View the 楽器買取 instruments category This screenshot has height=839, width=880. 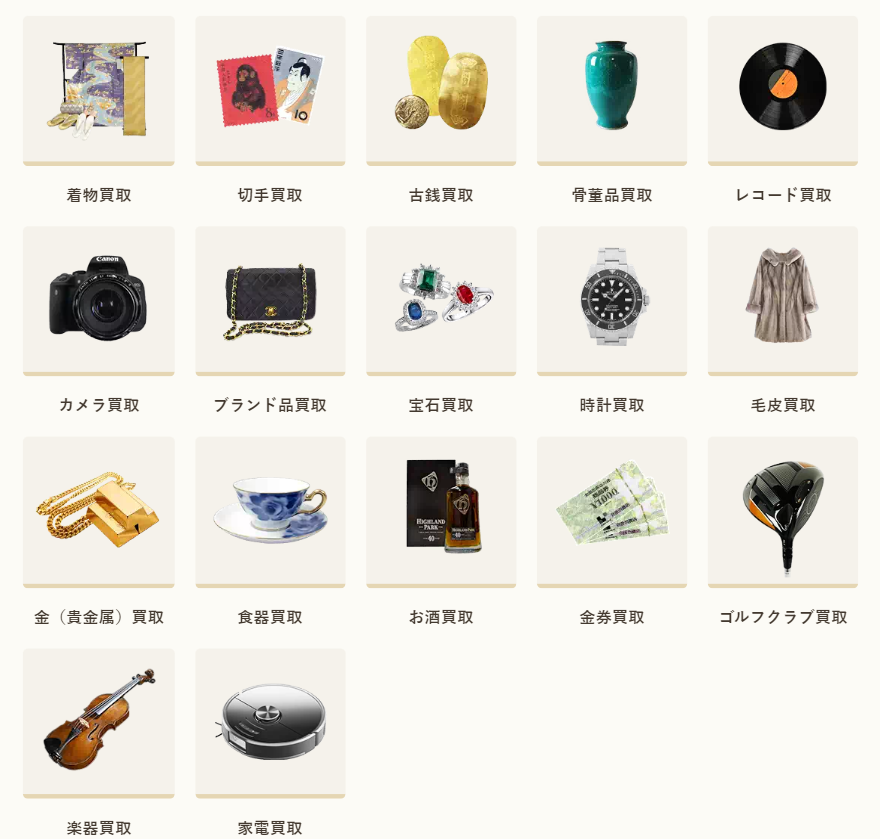pyautogui.click(x=99, y=722)
